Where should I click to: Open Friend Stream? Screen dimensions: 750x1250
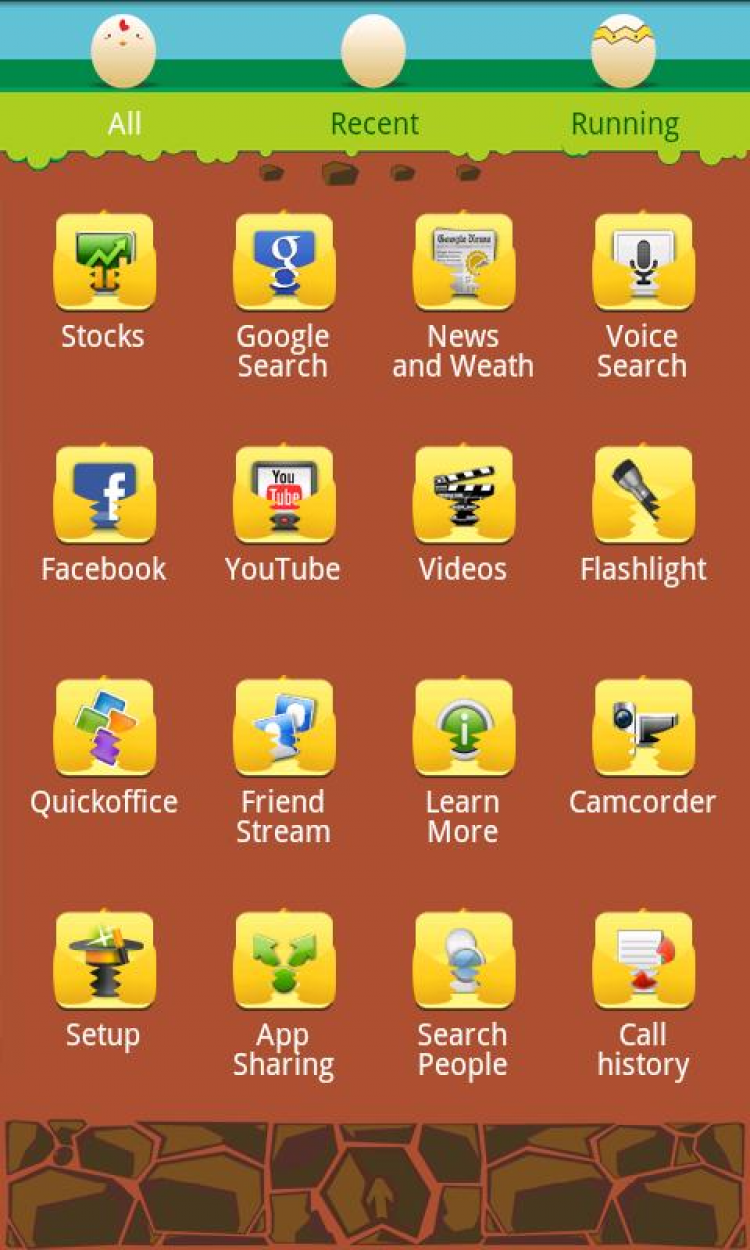(283, 728)
